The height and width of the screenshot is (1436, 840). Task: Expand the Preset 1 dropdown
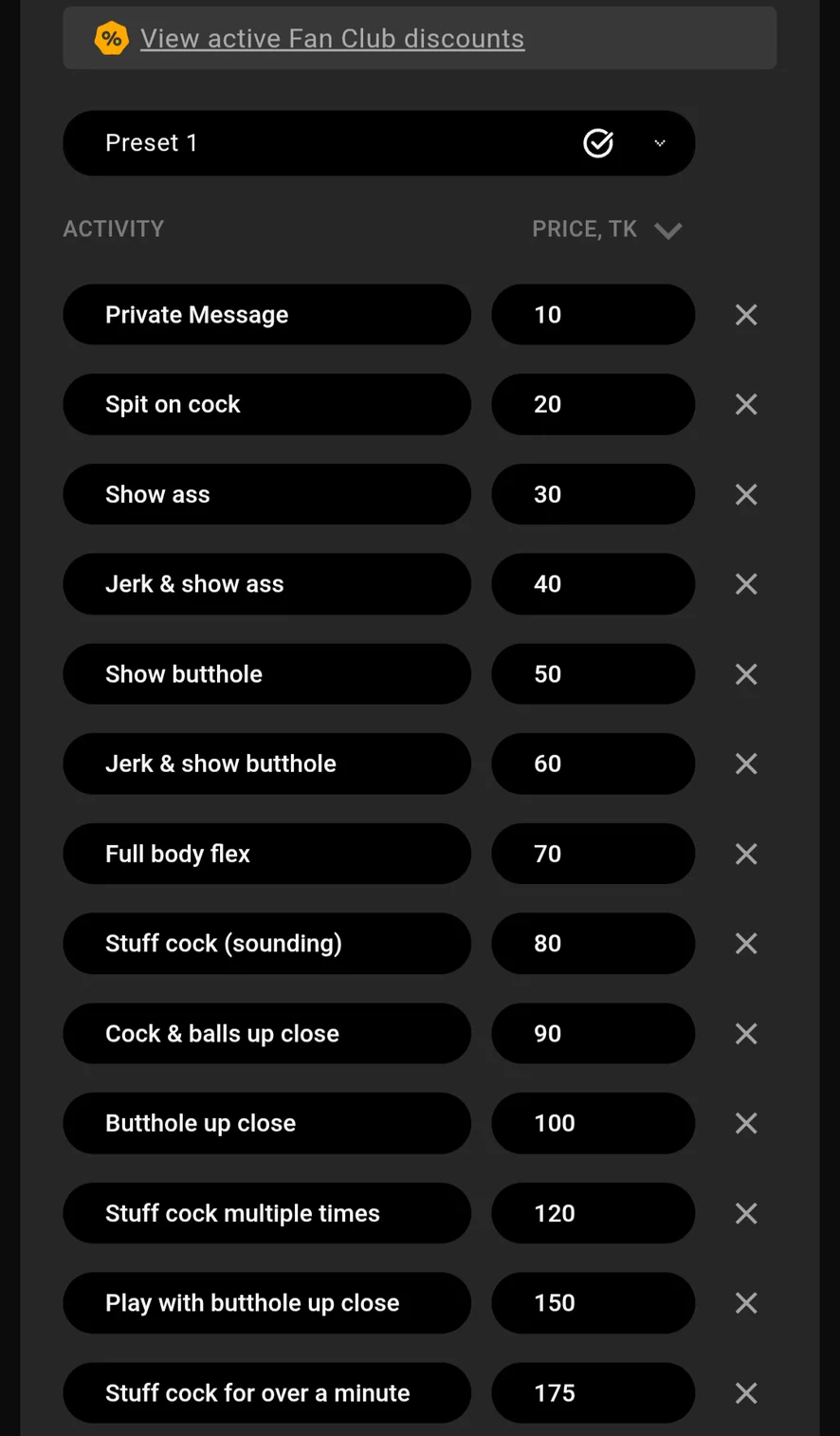[660, 143]
